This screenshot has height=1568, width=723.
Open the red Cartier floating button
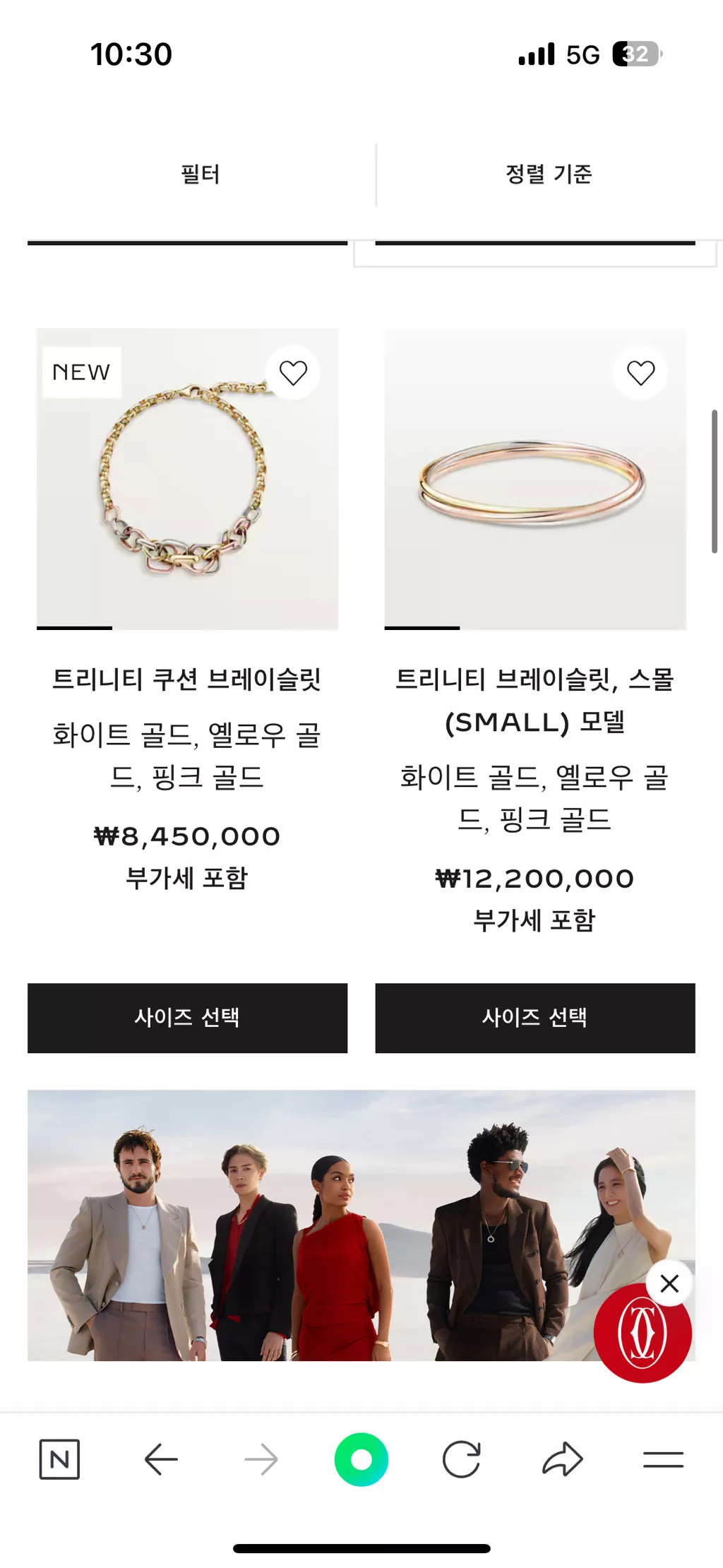[x=641, y=1335]
